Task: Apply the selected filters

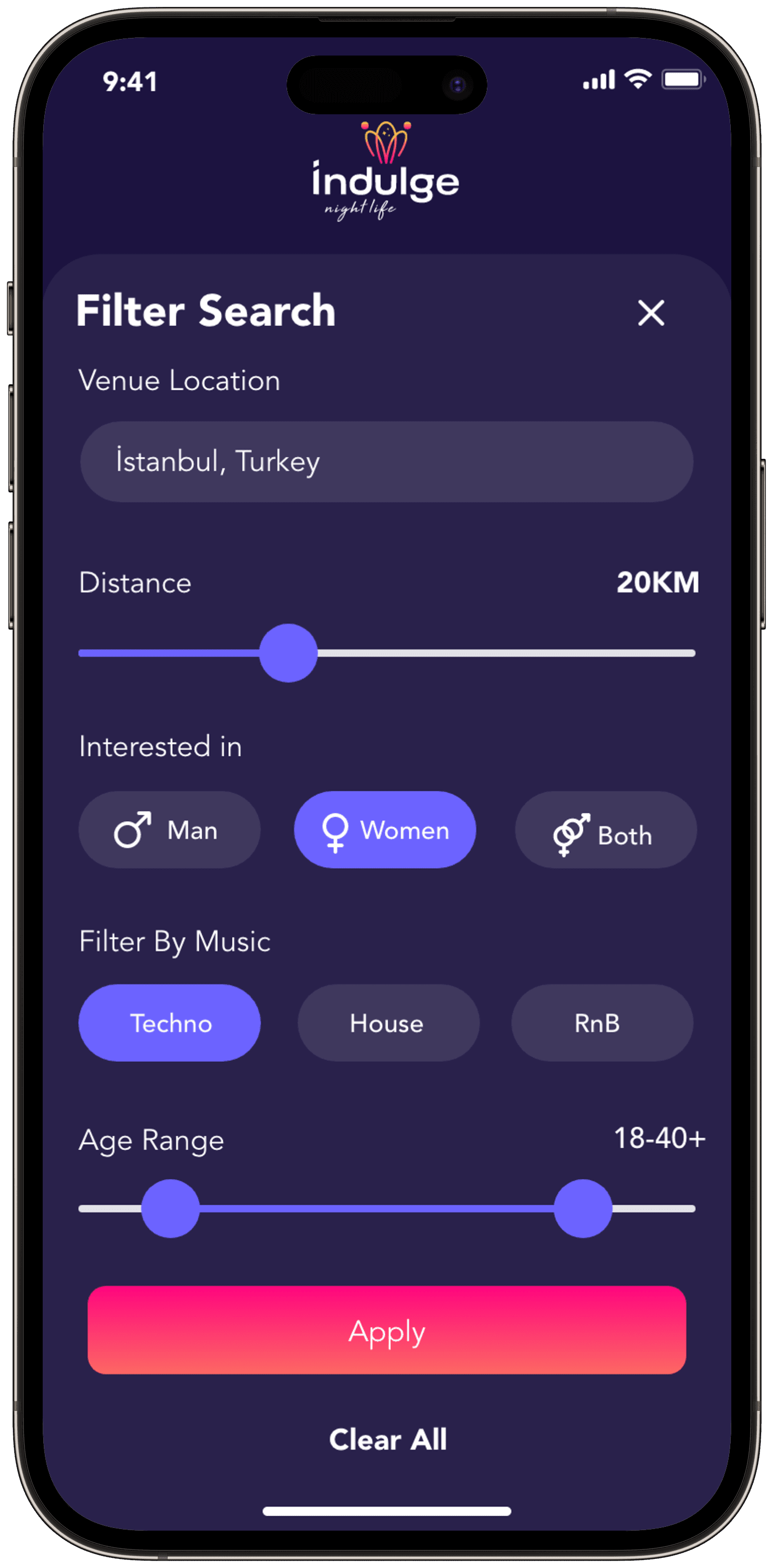Action: (386, 1329)
